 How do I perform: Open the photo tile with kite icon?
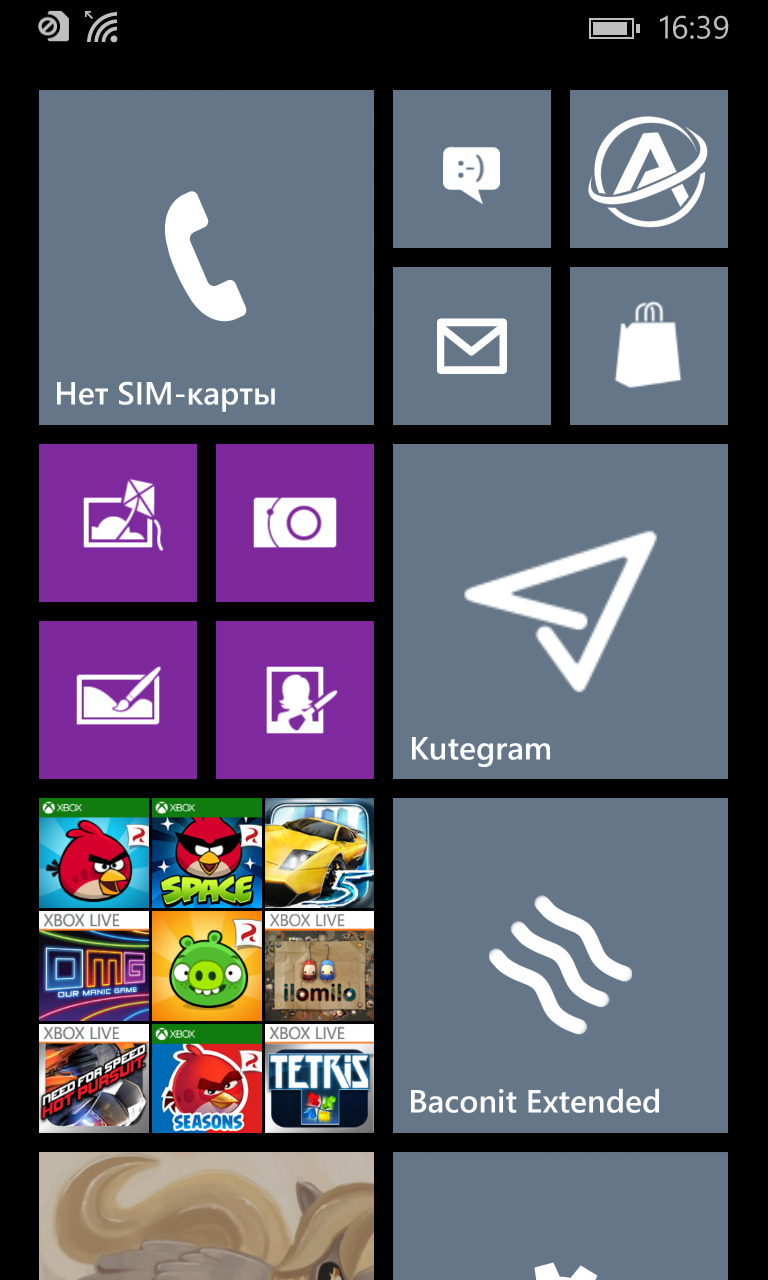click(118, 523)
